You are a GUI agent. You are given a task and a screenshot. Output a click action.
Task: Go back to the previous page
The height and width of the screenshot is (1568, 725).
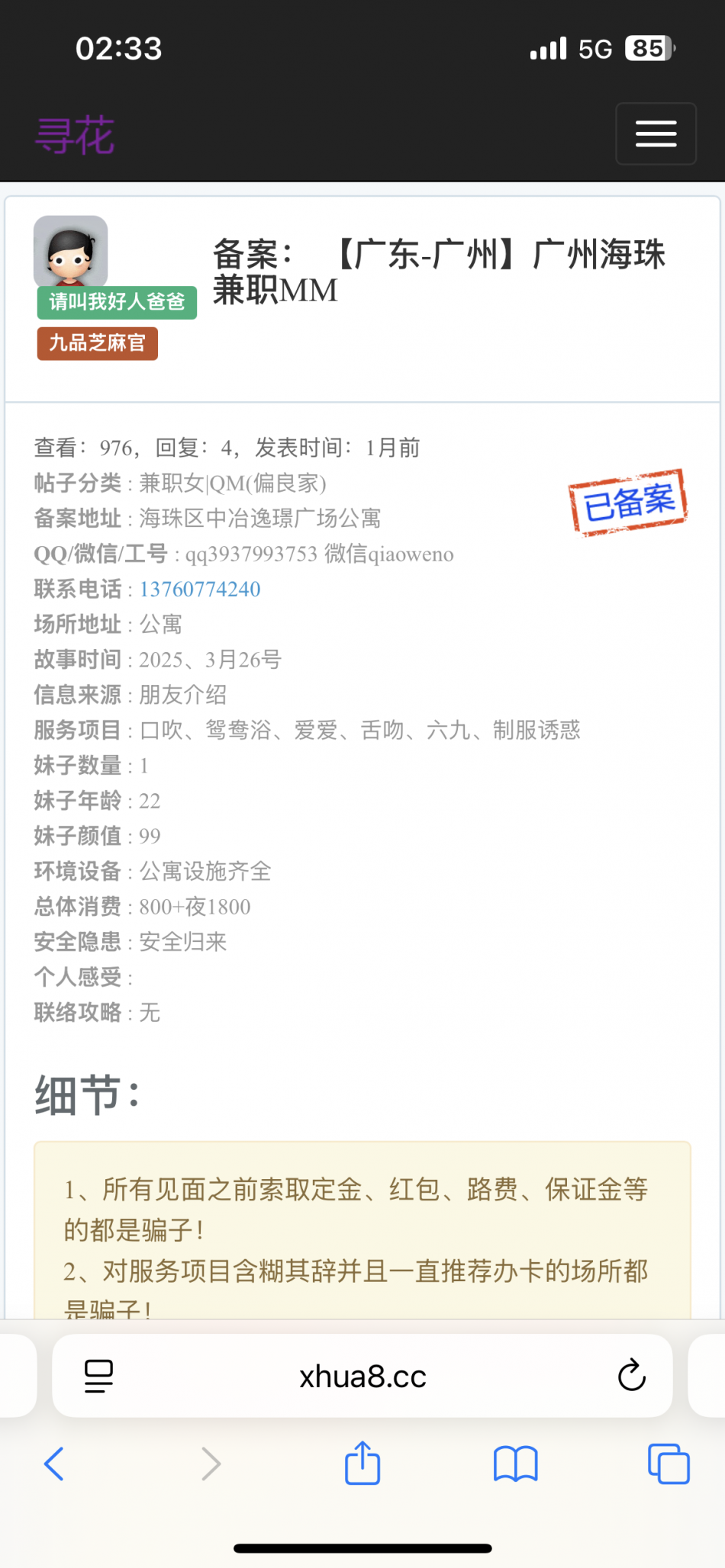click(54, 1464)
